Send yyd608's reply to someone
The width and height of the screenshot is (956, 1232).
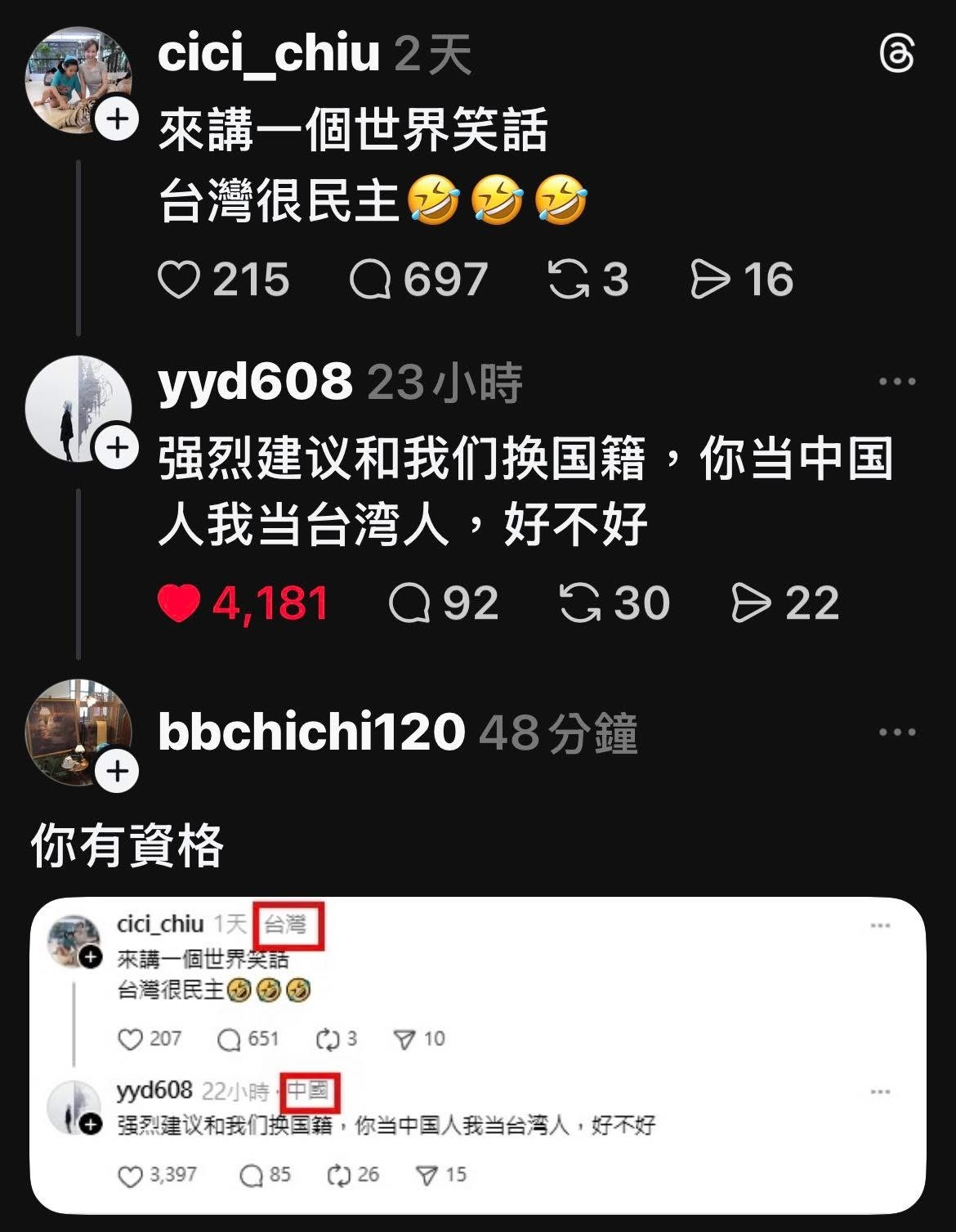point(751,603)
